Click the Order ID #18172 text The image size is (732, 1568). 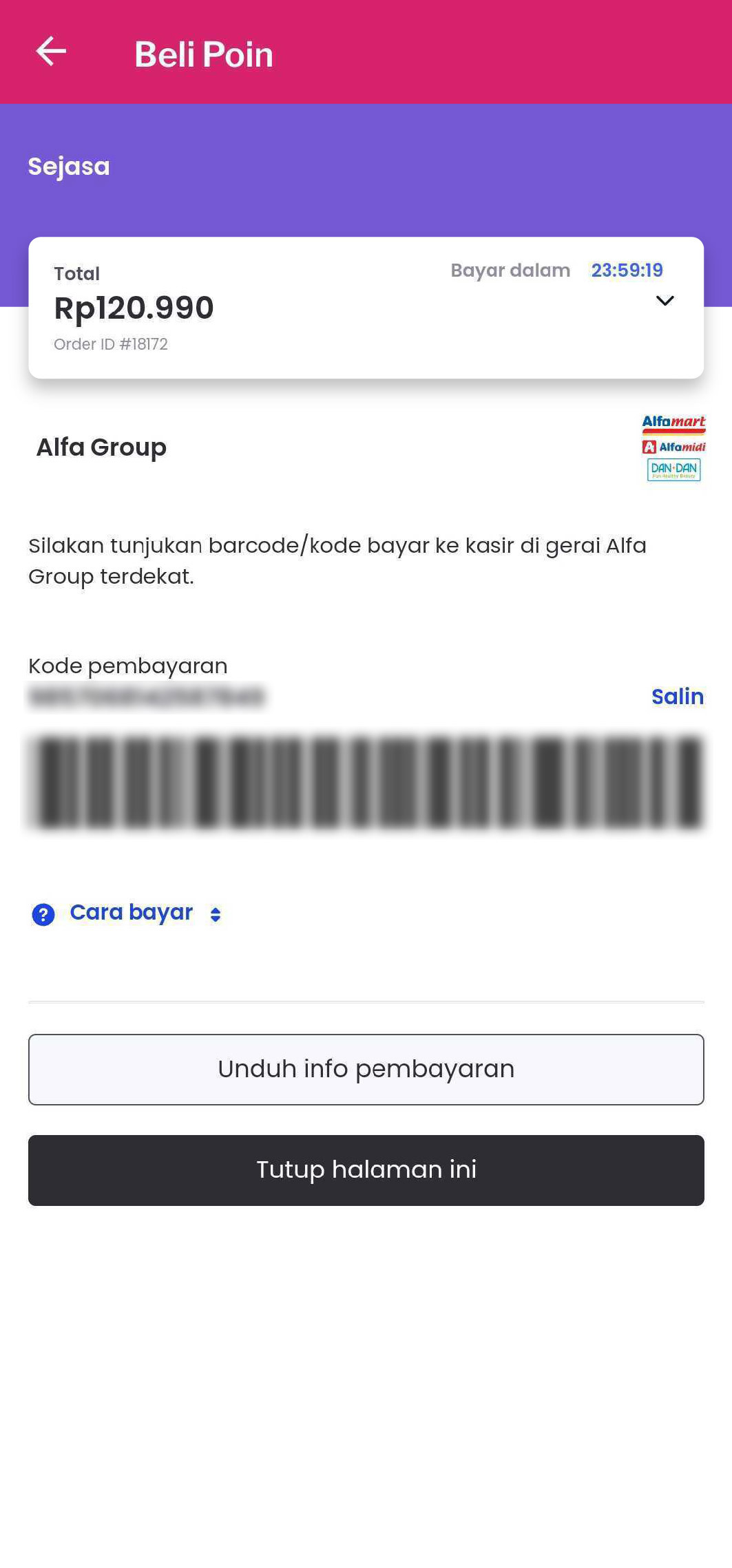click(x=111, y=344)
